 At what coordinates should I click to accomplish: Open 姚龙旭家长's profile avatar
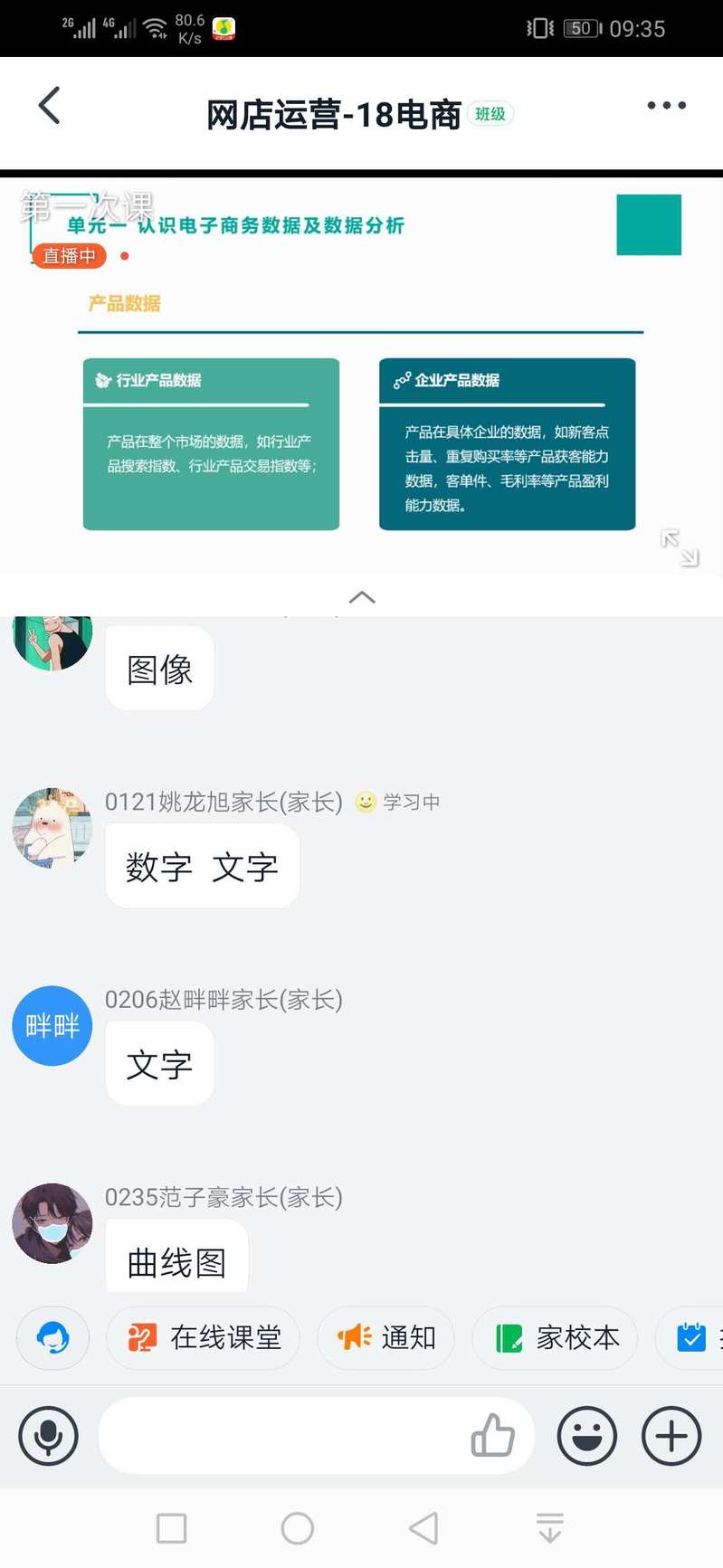pyautogui.click(x=52, y=827)
